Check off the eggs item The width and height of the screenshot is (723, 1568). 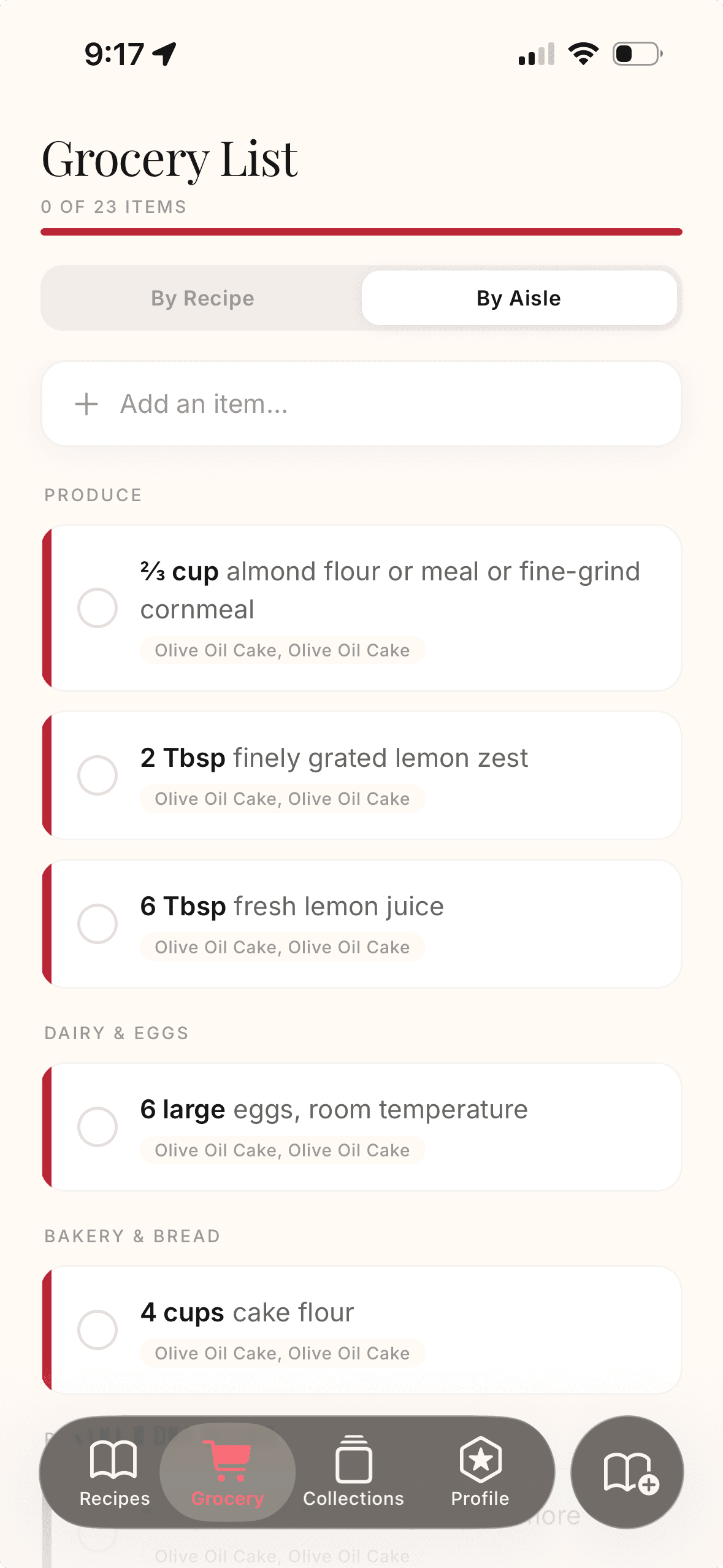98,1127
